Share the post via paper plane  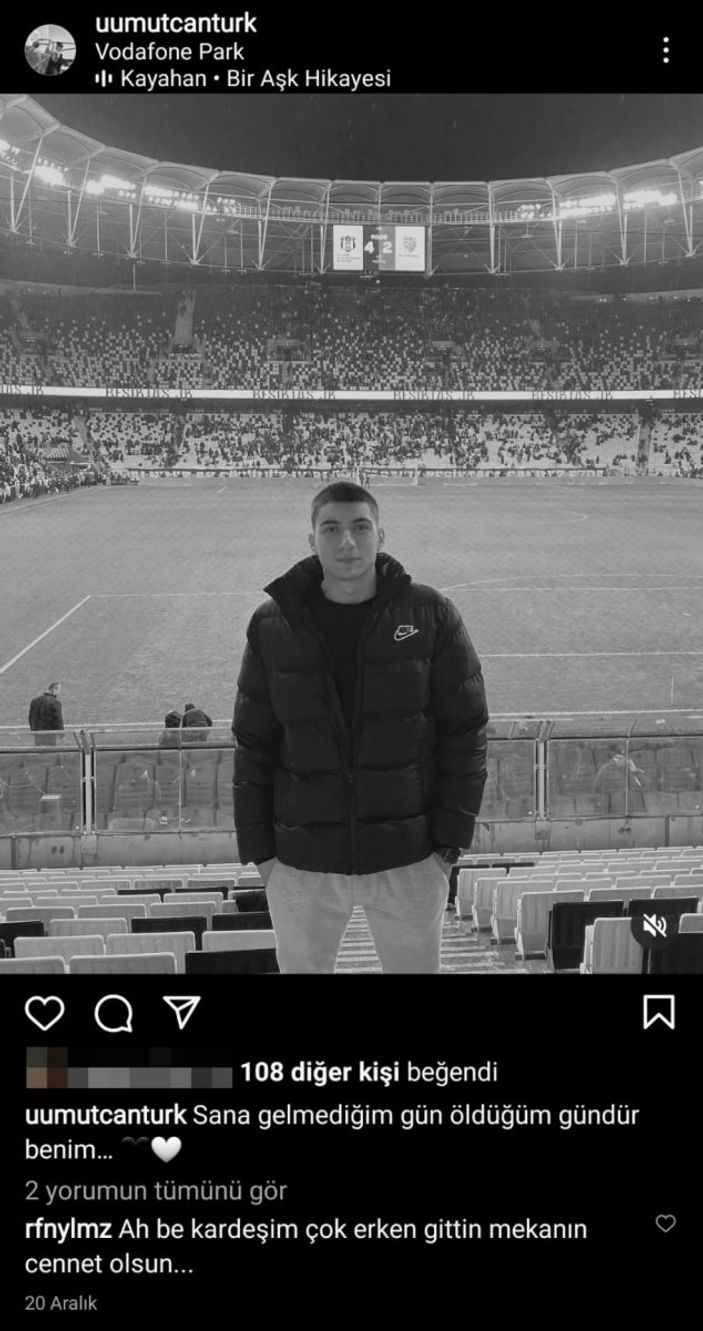[182, 1013]
